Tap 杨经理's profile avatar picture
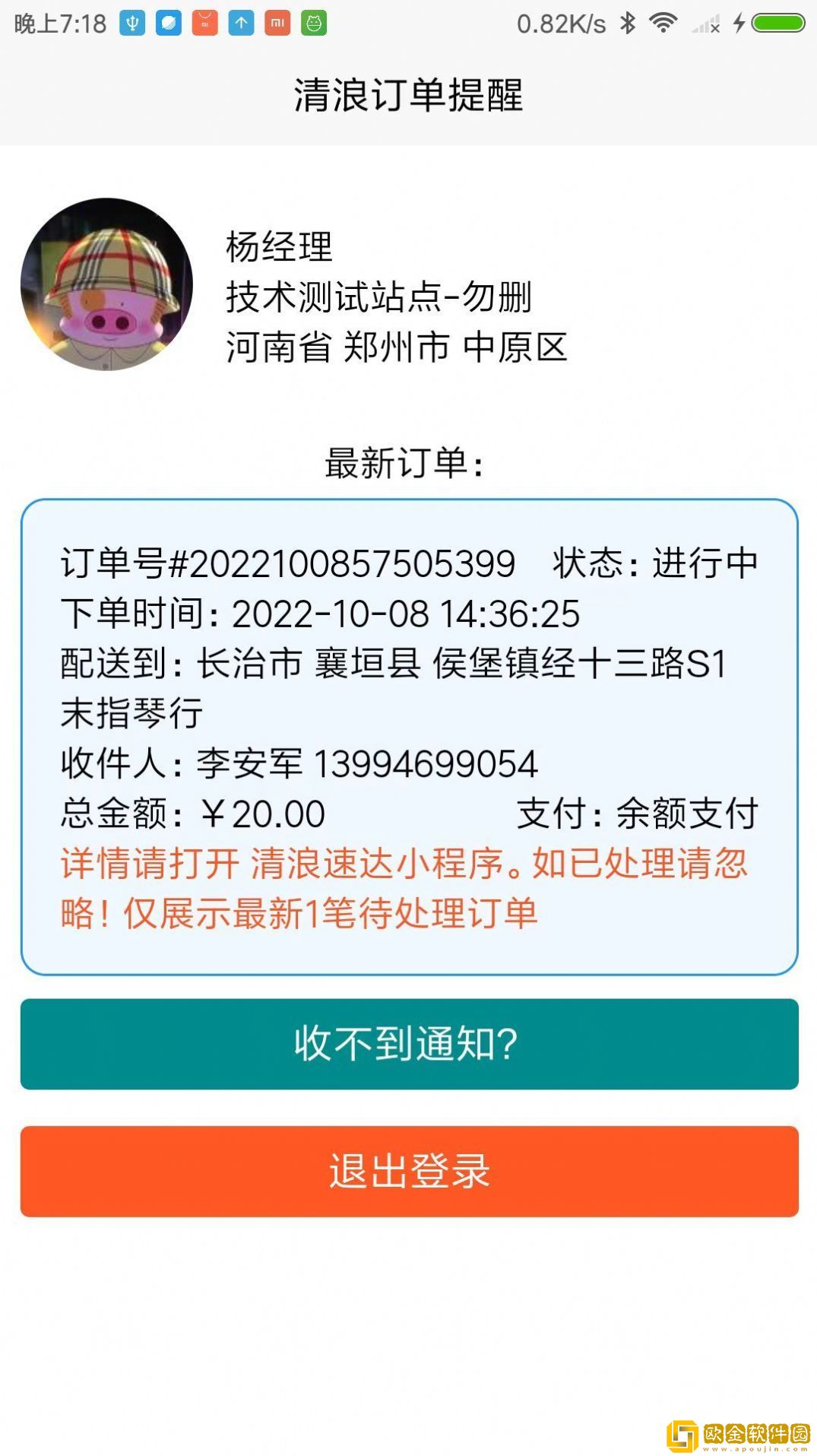Image resolution: width=817 pixels, height=1456 pixels. pyautogui.click(x=109, y=284)
